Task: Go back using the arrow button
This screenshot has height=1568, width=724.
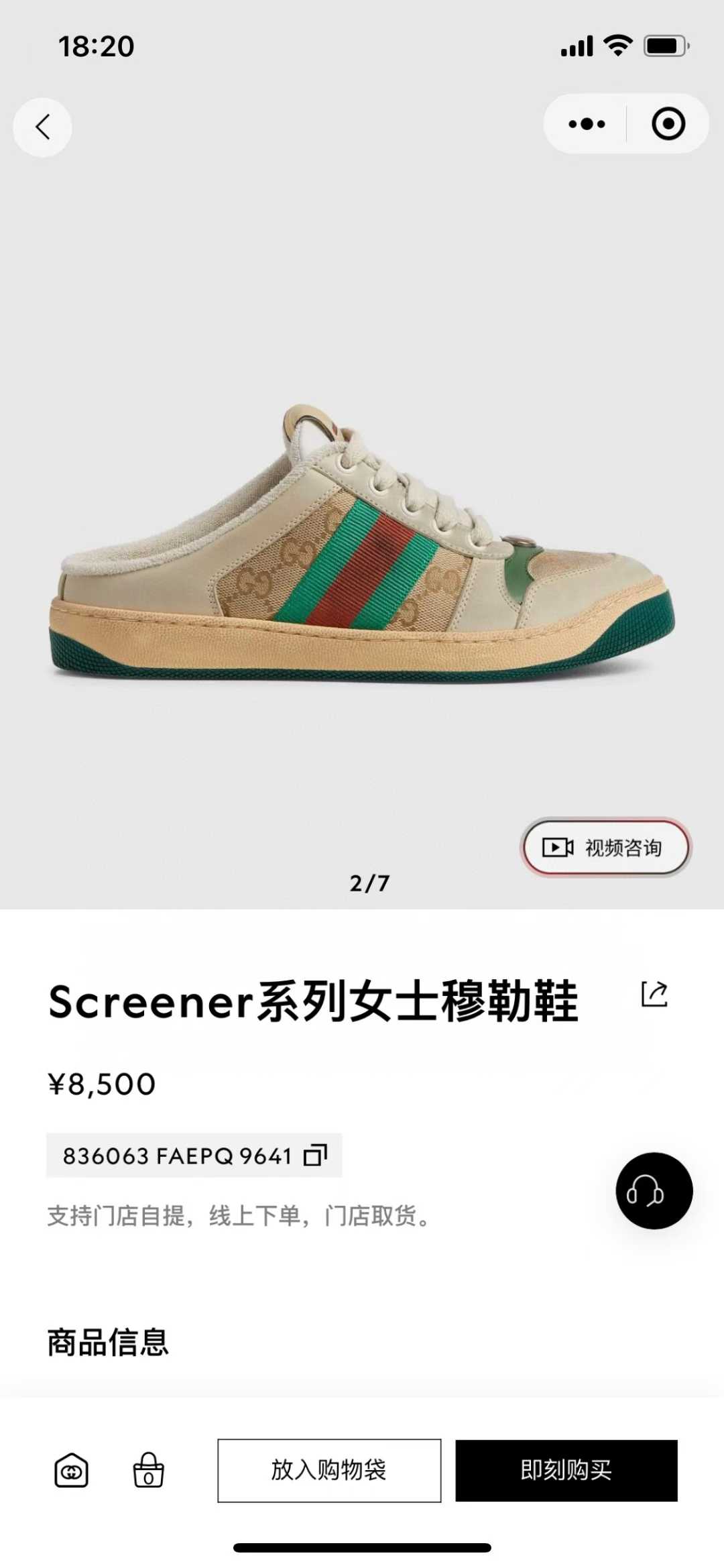Action: click(x=42, y=127)
